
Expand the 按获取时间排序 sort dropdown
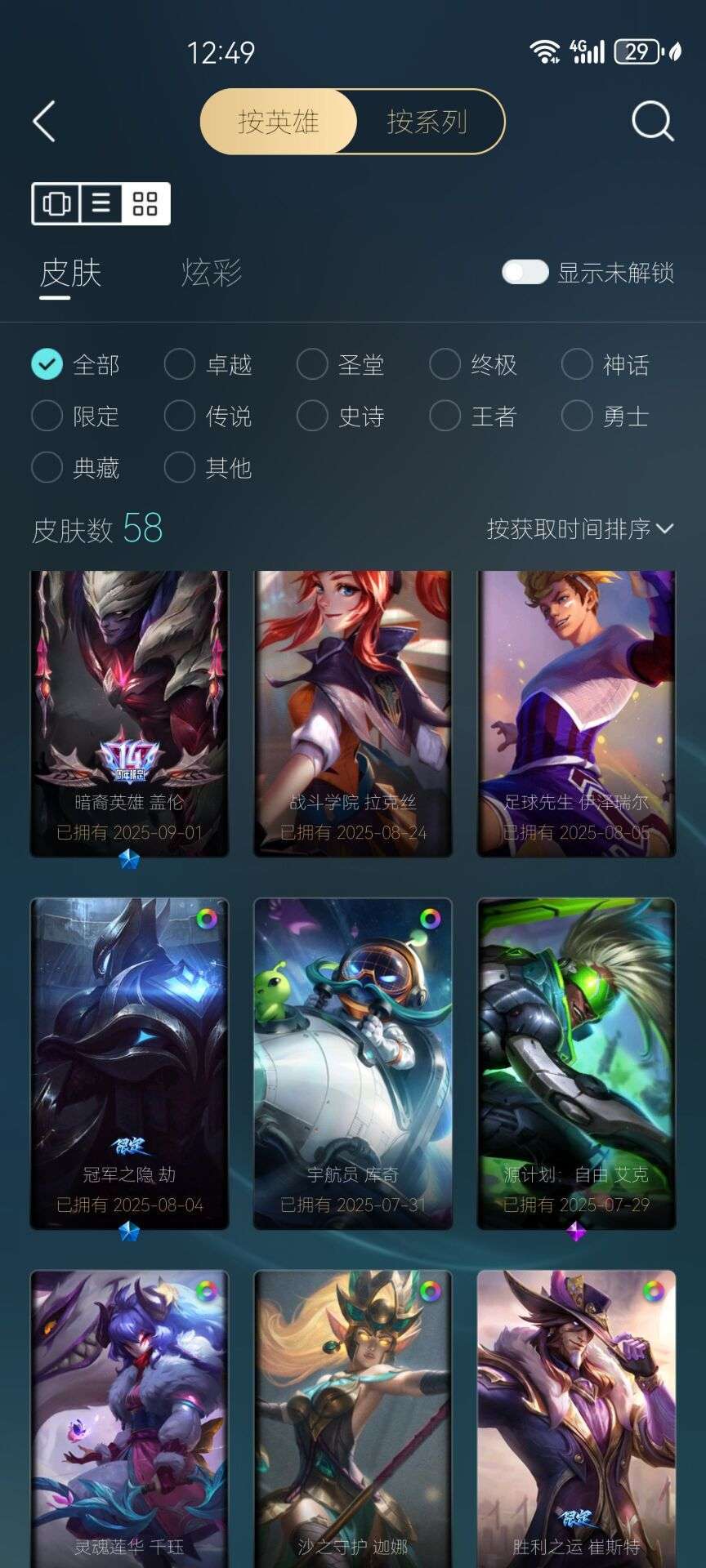(x=580, y=529)
